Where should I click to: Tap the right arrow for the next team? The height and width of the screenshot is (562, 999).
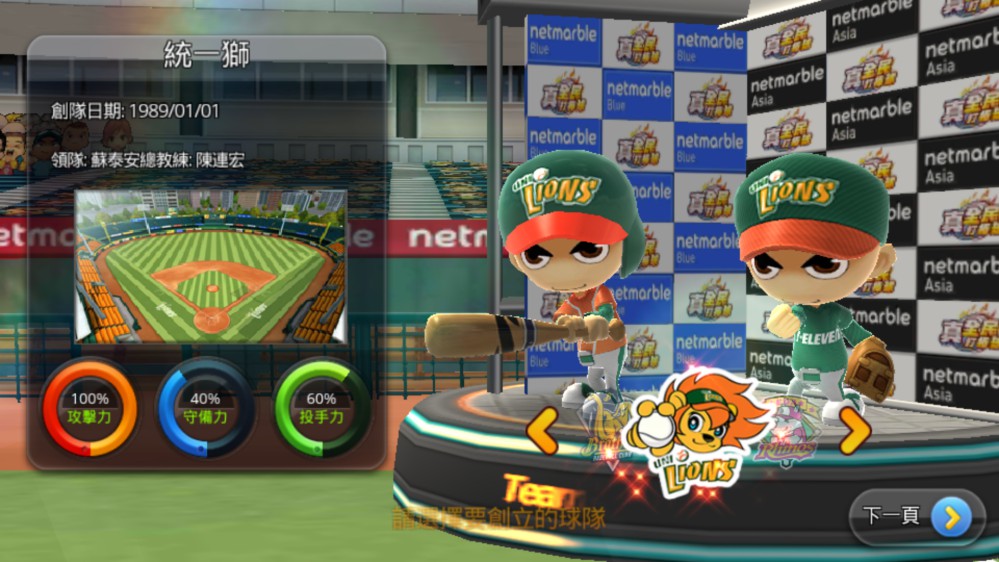pos(854,430)
